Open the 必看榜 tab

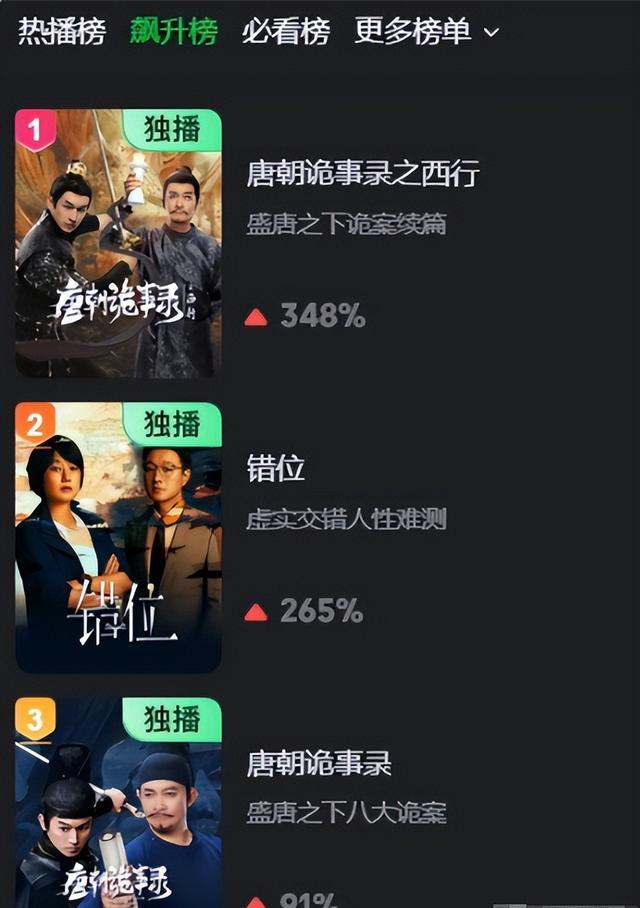click(x=285, y=31)
